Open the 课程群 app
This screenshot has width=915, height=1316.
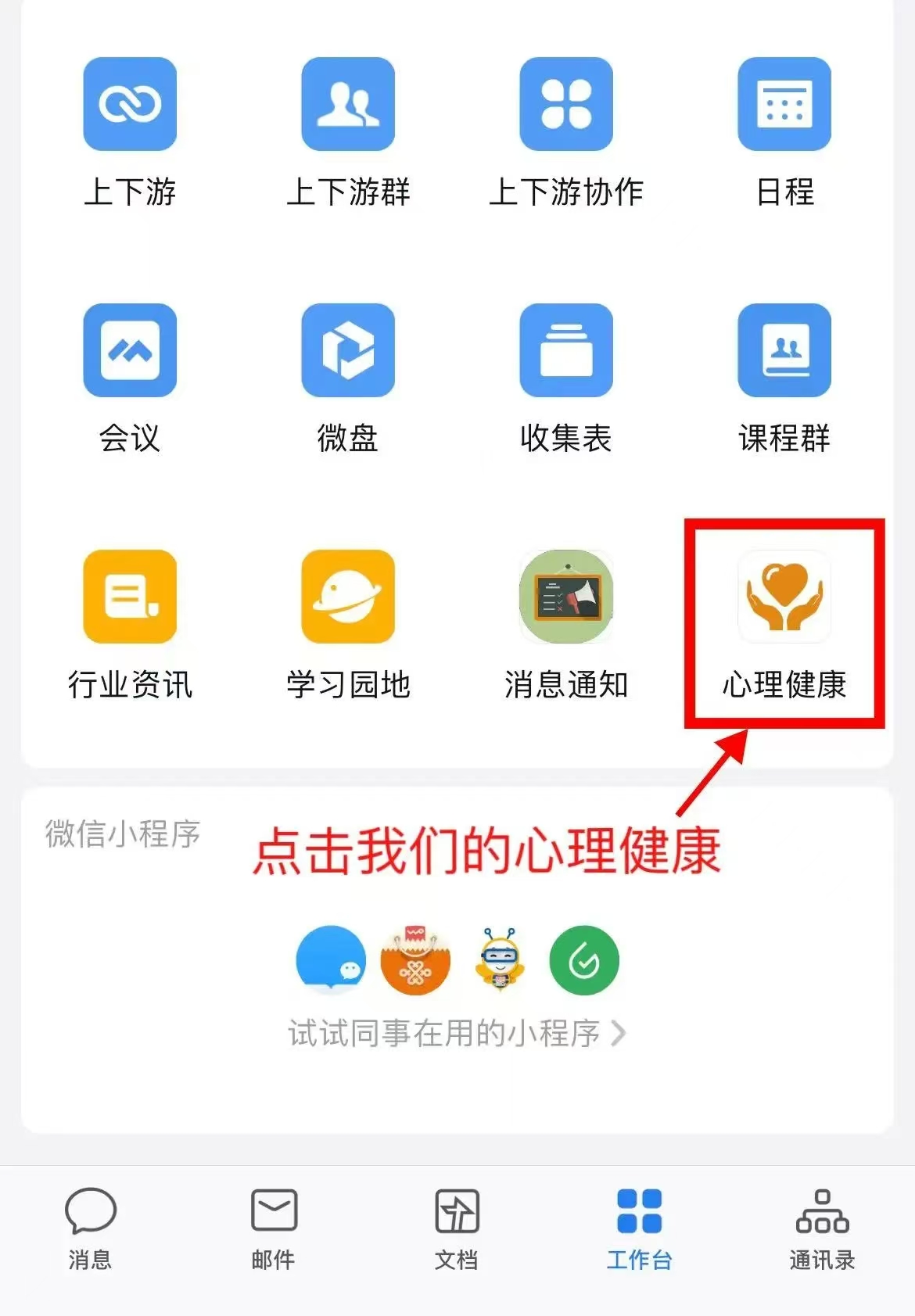[x=784, y=350]
